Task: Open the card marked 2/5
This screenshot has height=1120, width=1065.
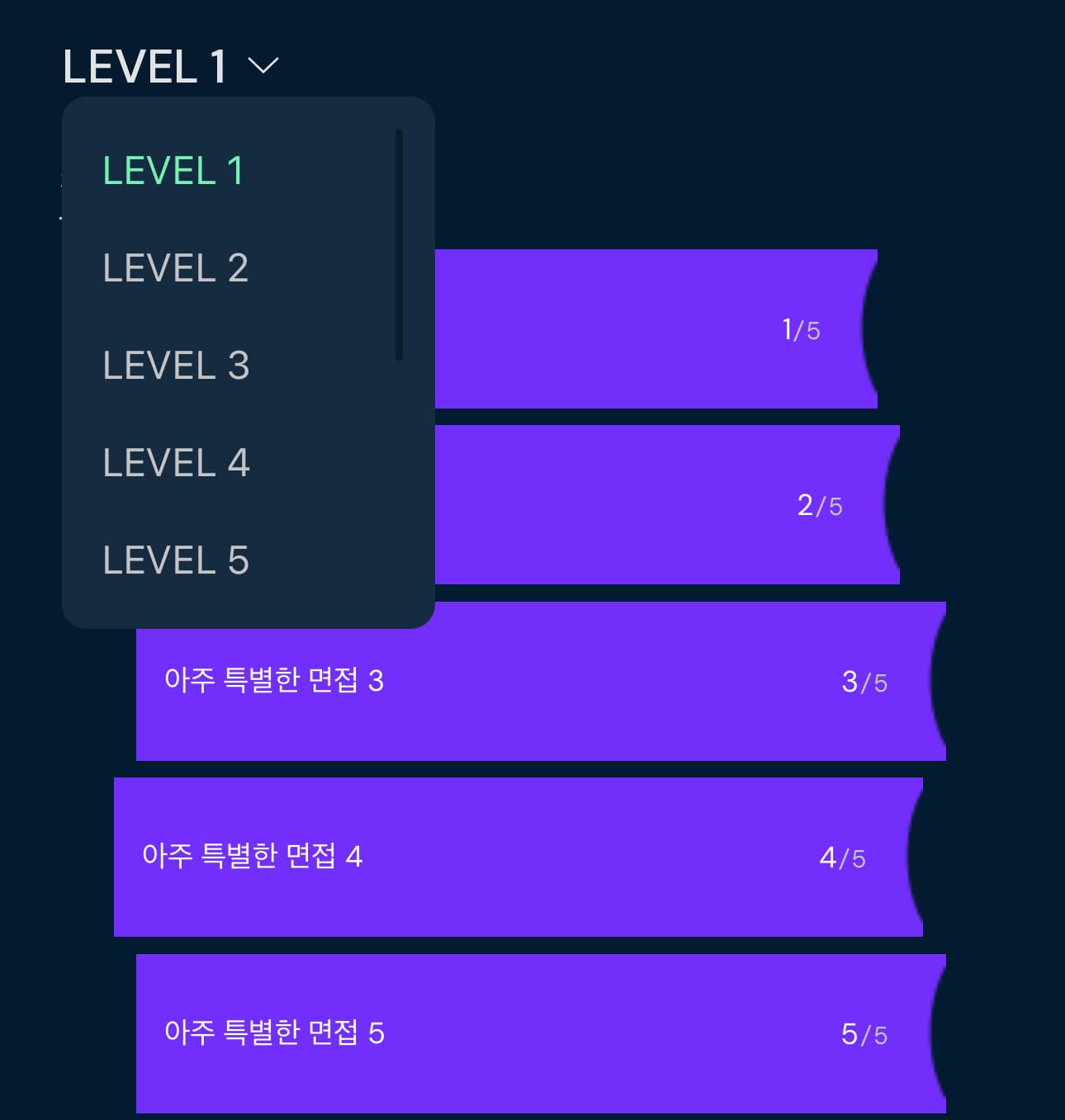Action: [x=667, y=504]
